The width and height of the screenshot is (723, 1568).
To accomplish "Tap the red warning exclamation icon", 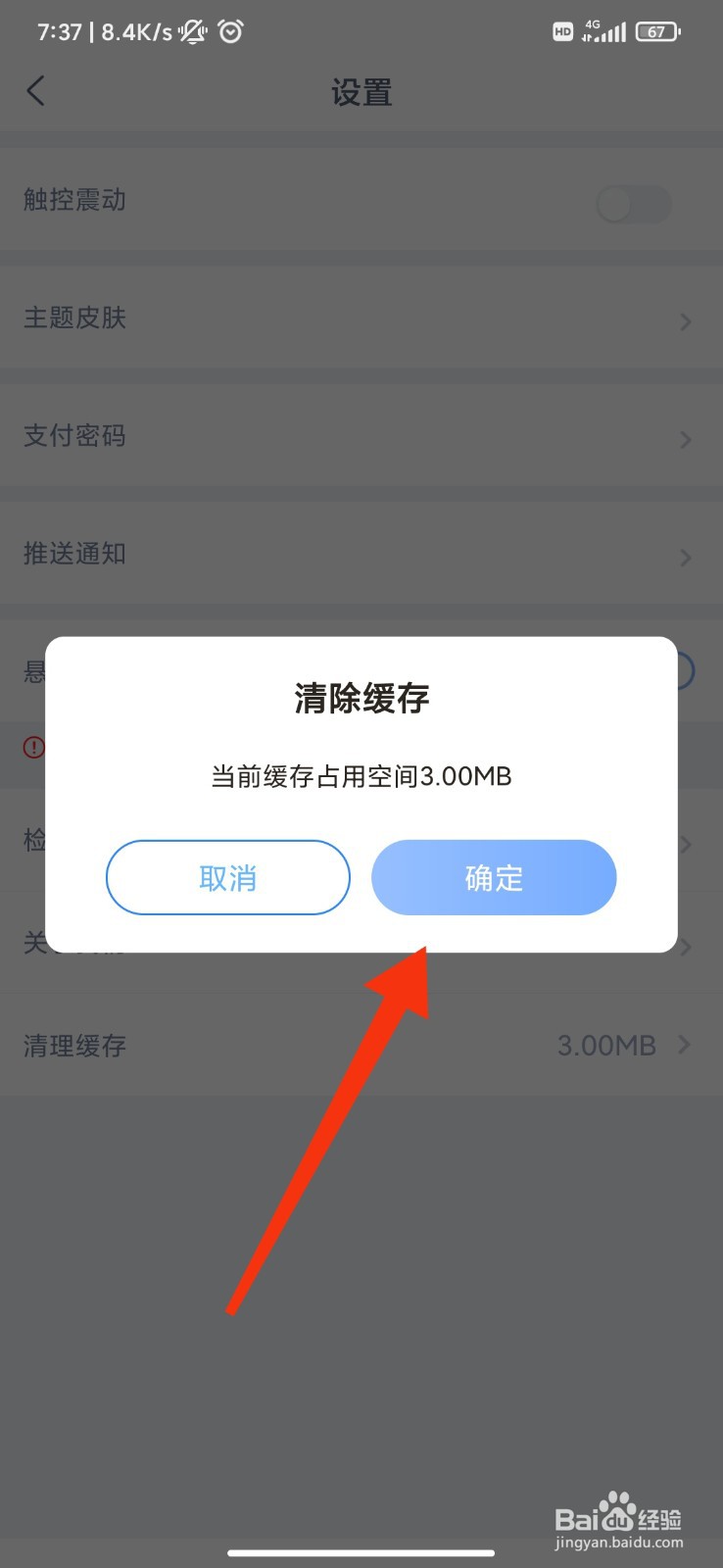I will pos(33,748).
